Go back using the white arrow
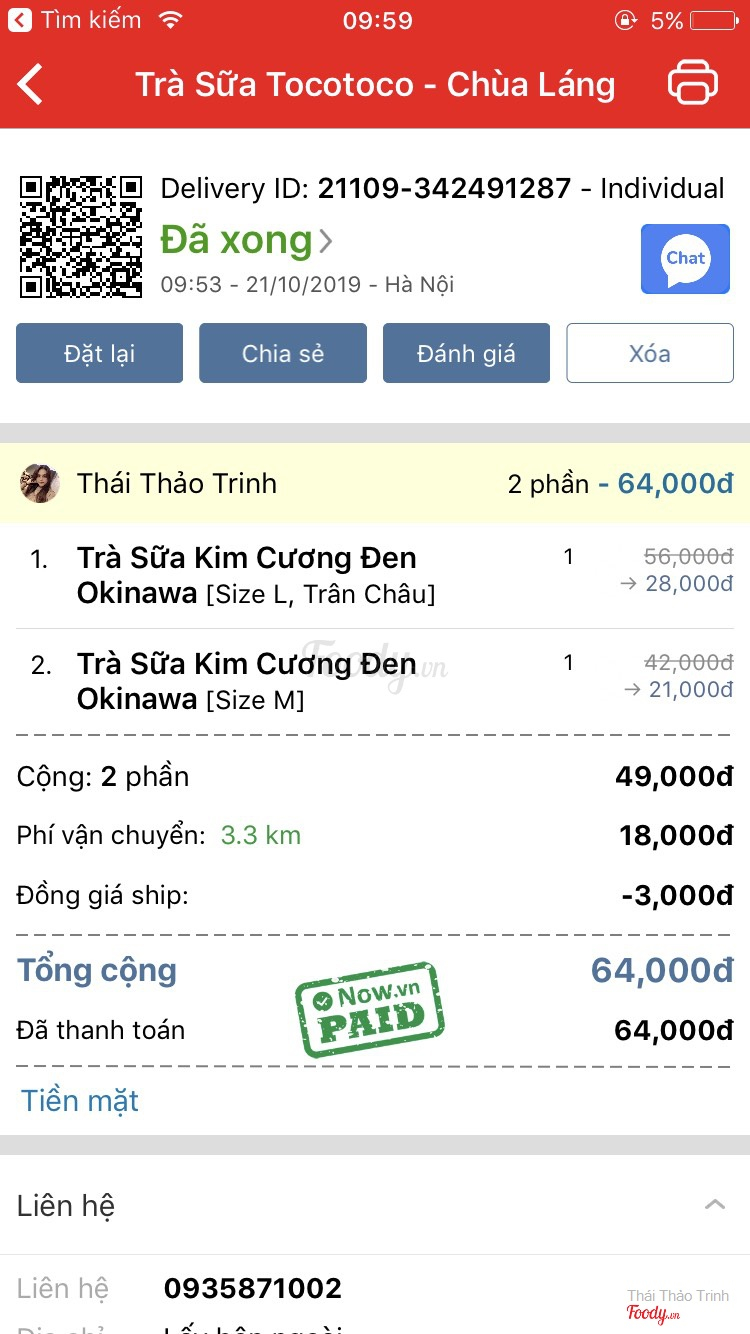Screen dimensions: 750x1334 pyautogui.click(x=32, y=84)
